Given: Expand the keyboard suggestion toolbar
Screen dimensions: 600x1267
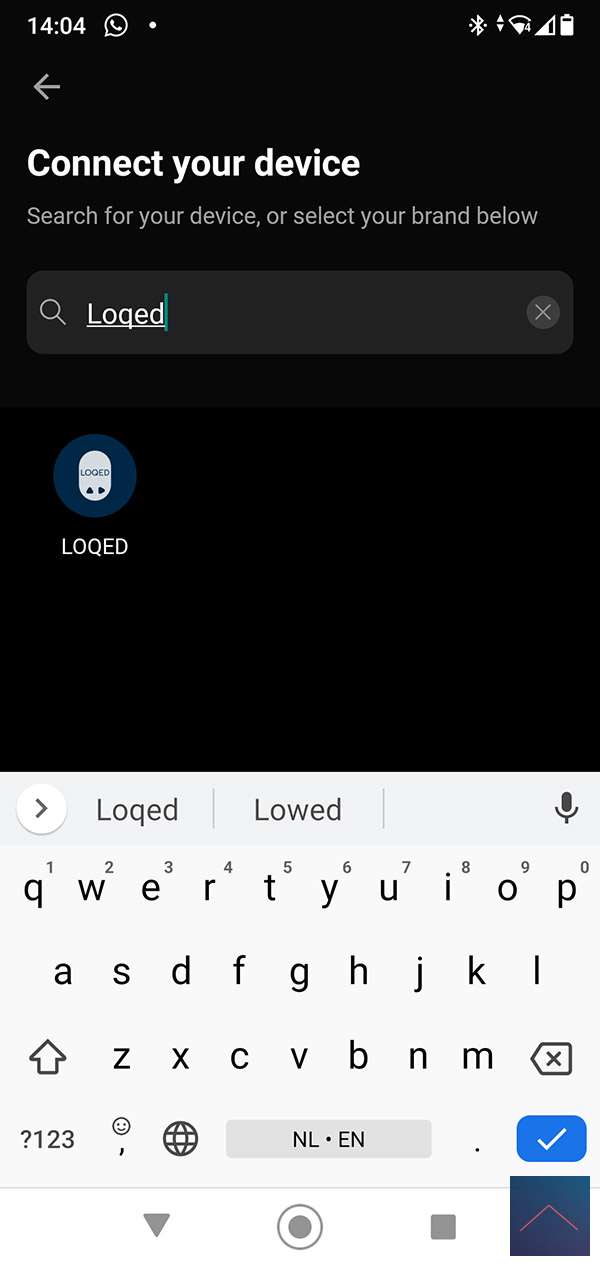Looking at the screenshot, I should tap(42, 809).
